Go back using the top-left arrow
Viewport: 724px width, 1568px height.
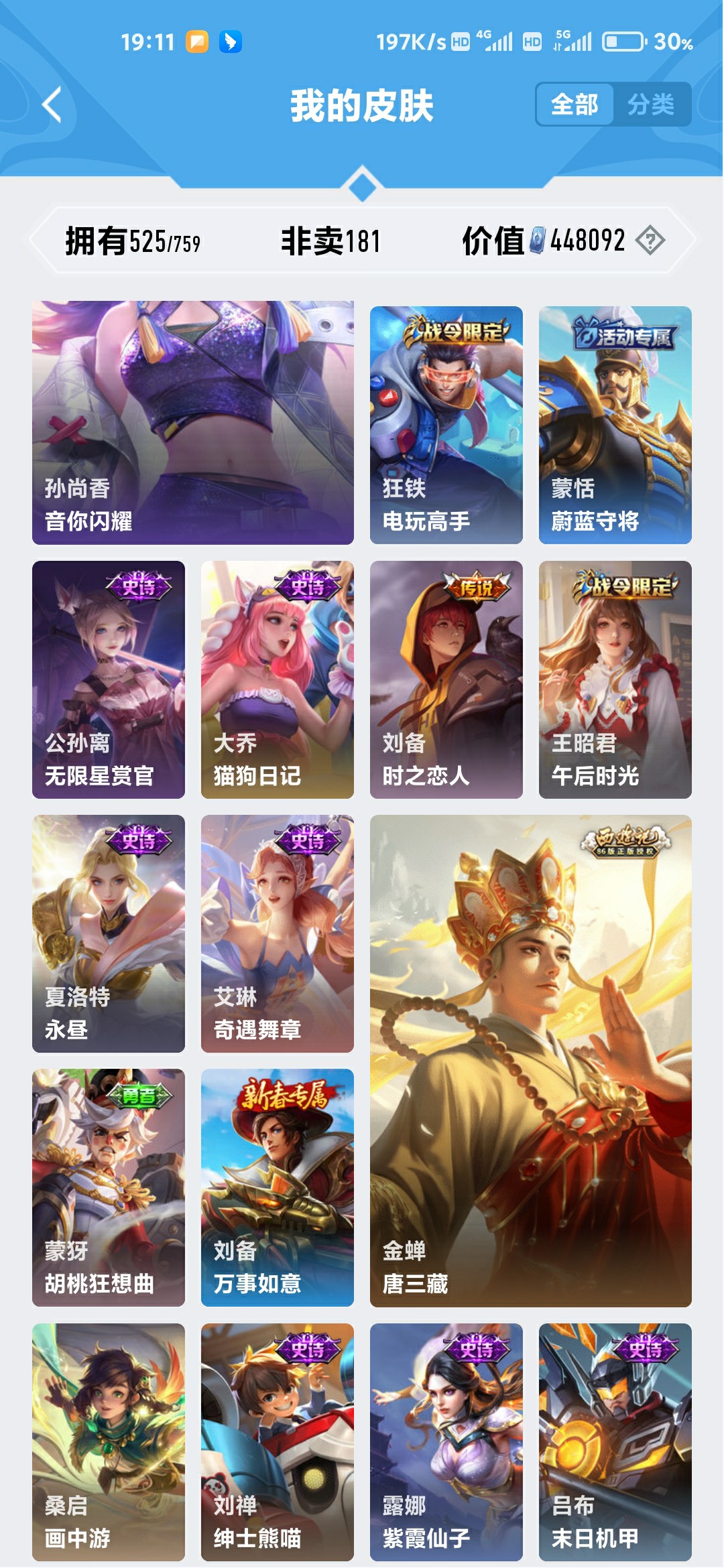(x=52, y=105)
